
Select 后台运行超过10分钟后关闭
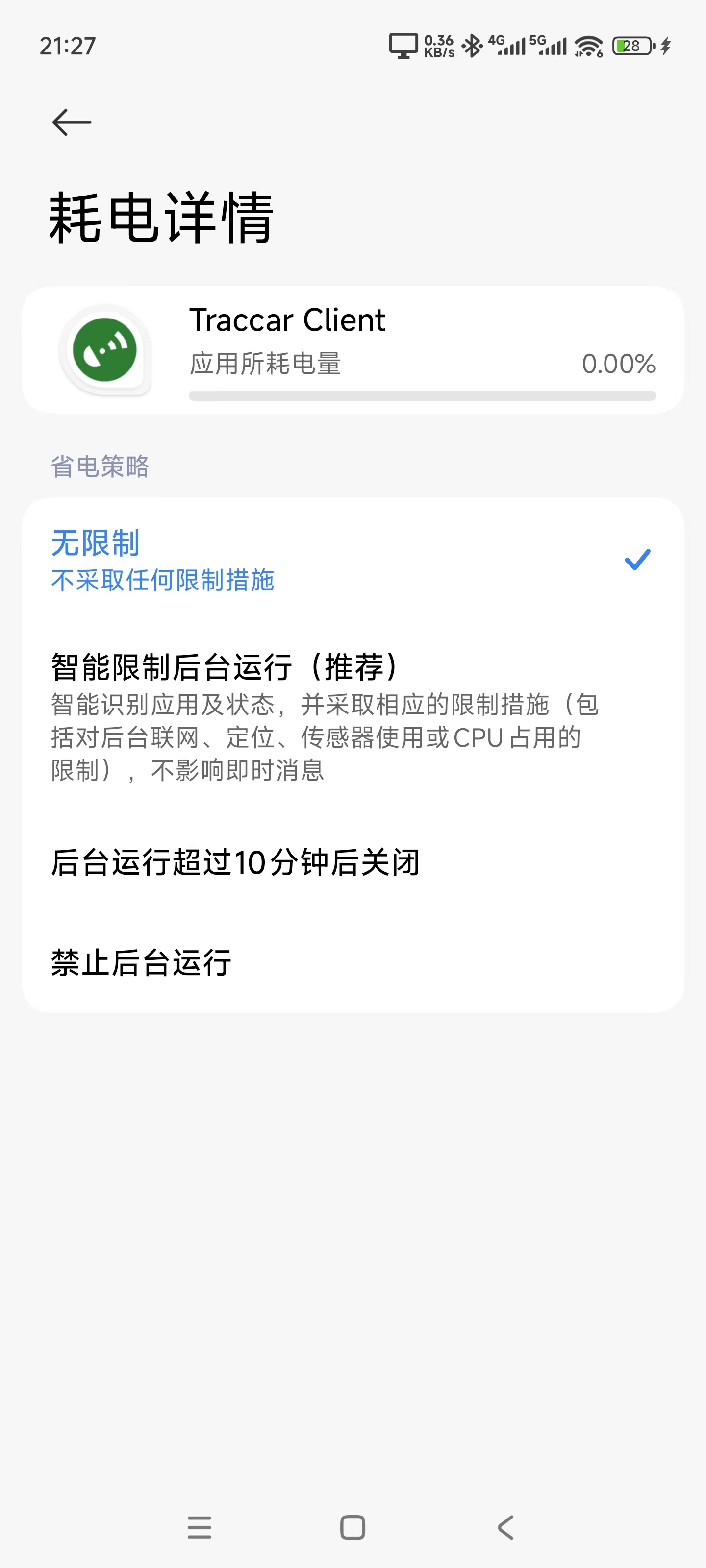pos(352,862)
